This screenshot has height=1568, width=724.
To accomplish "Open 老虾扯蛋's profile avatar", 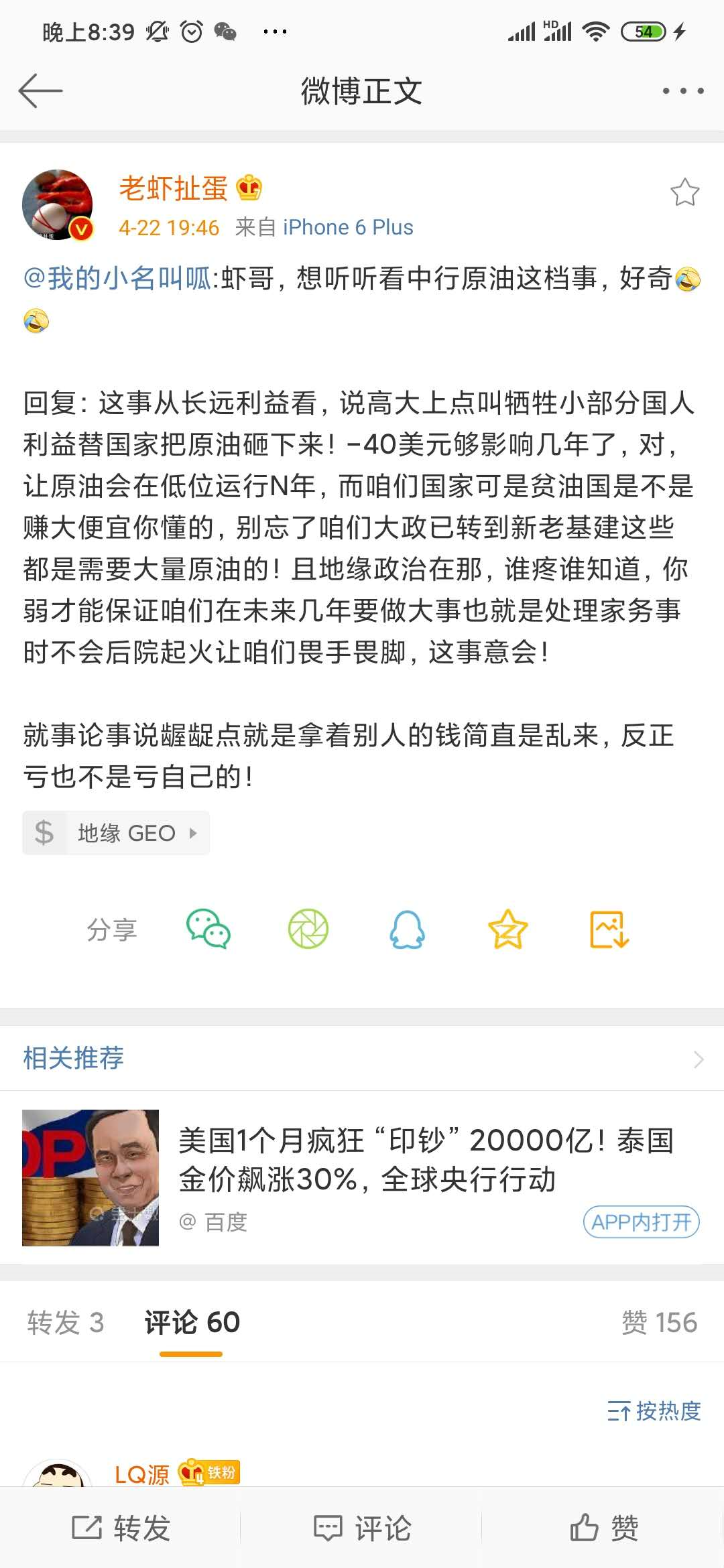I will click(x=58, y=204).
